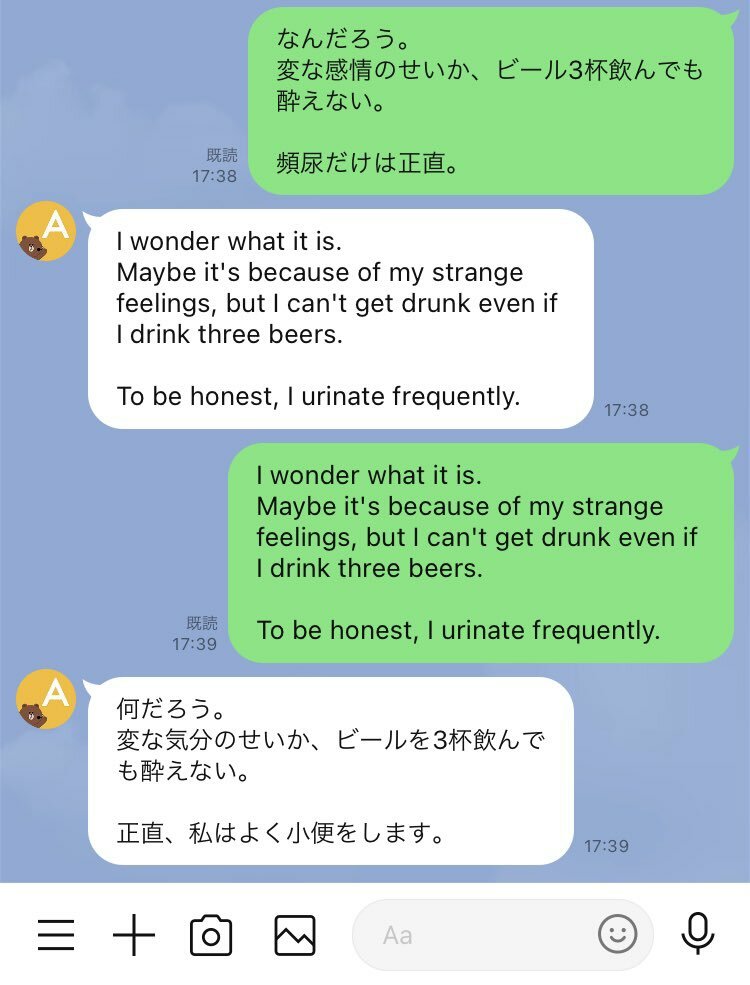Open the profile avatar beside the 17:39 reply
750x985 pixels.
click(47, 700)
